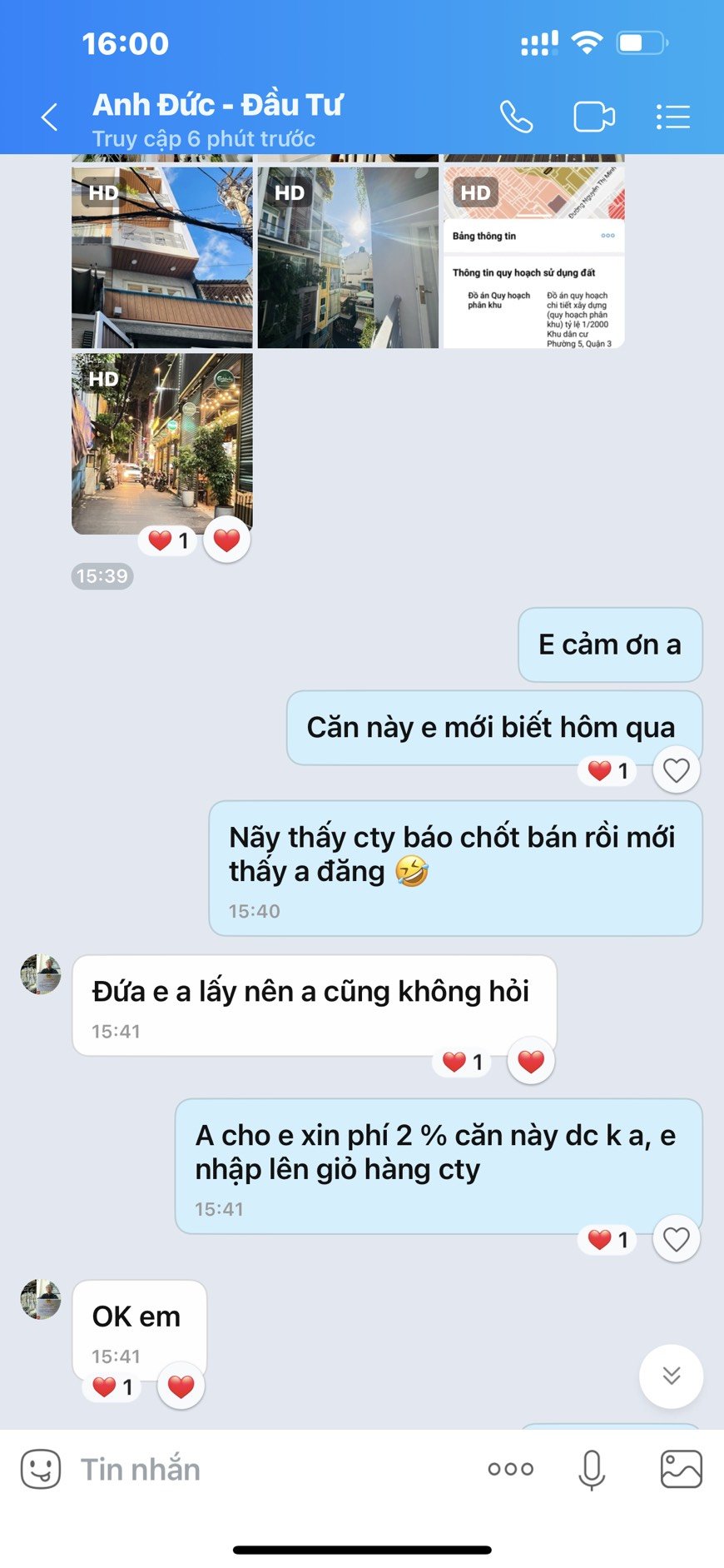Screen dimensions: 724x1568
Task: Like the message about phí 2 %
Action: (676, 1240)
